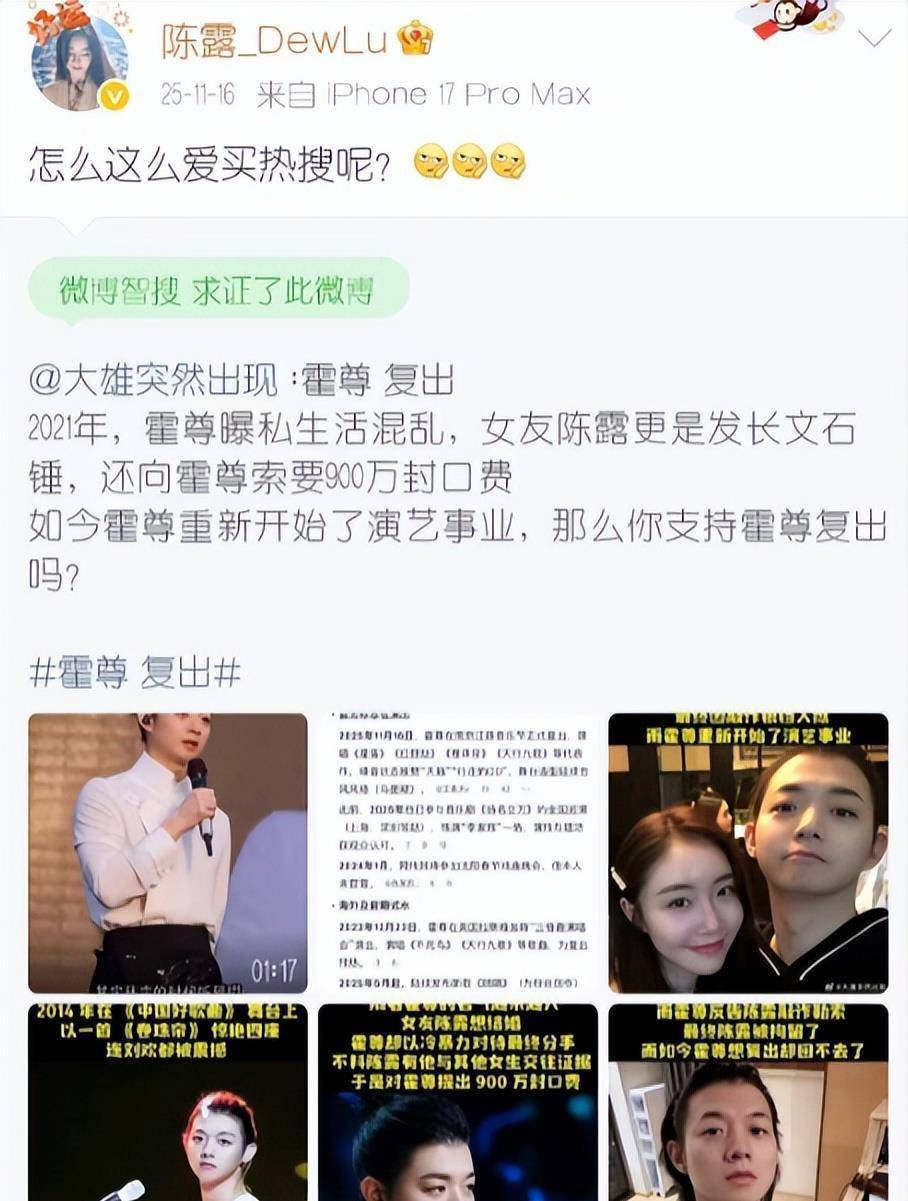
Task: Play the video thumbnail marked 01:17
Action: (168, 853)
